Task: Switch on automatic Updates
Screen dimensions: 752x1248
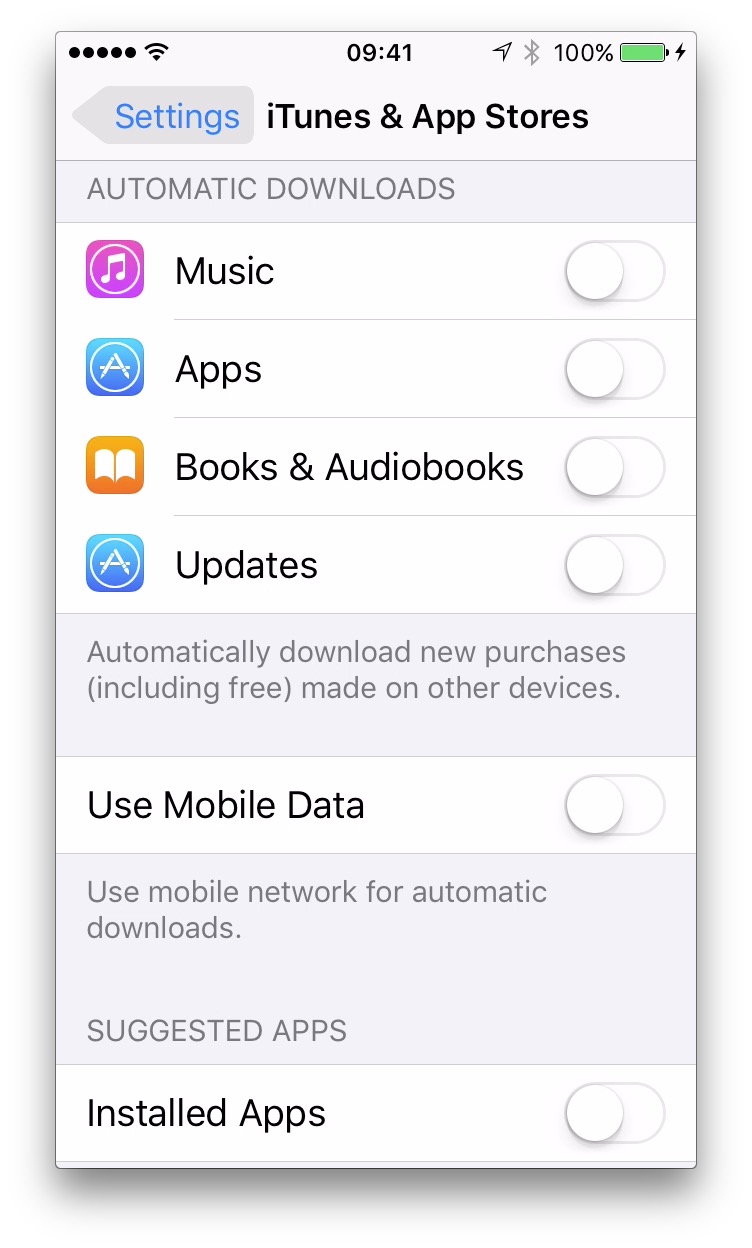Action: 615,565
